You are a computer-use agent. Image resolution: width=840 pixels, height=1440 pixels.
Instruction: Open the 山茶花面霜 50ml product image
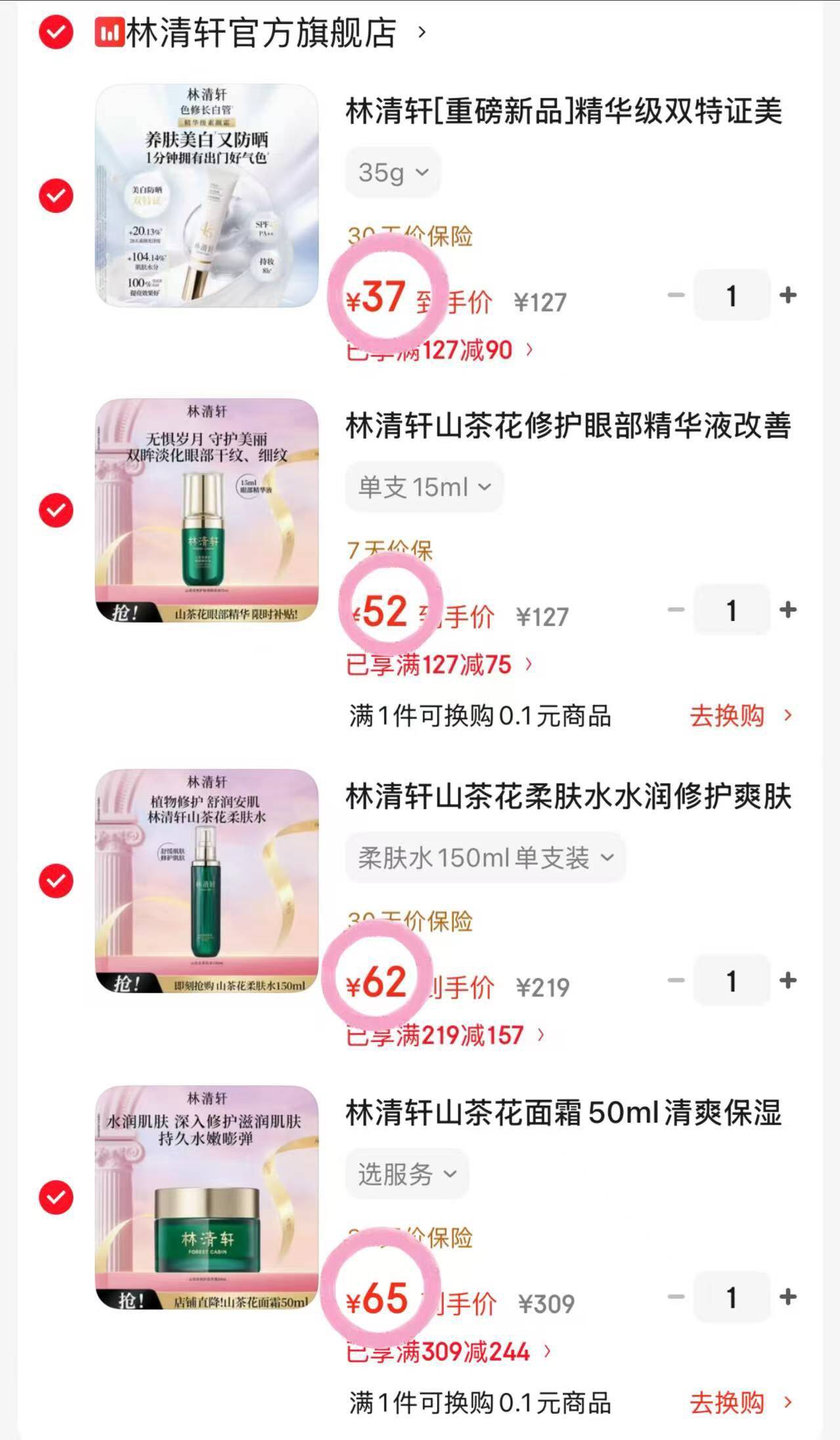(x=207, y=1198)
